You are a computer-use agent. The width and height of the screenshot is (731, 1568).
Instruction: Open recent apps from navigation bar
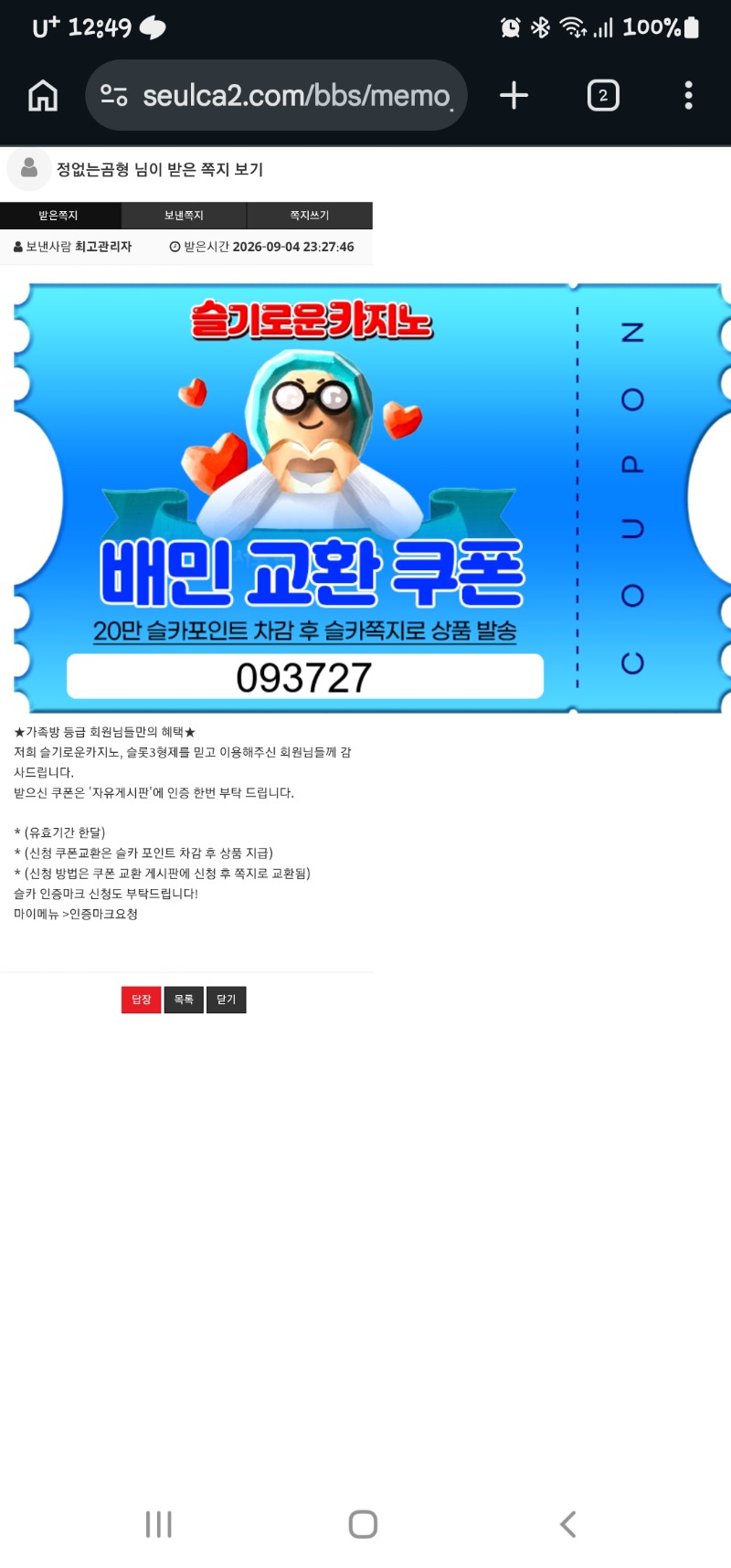[159, 1523]
